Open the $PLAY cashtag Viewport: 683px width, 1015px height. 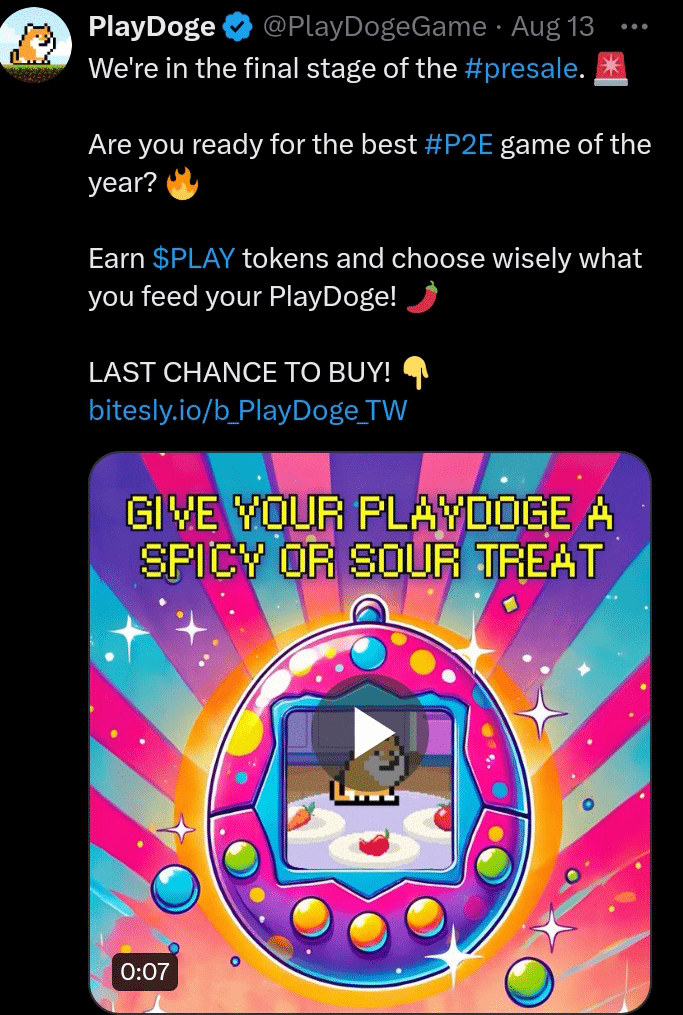tap(194, 259)
